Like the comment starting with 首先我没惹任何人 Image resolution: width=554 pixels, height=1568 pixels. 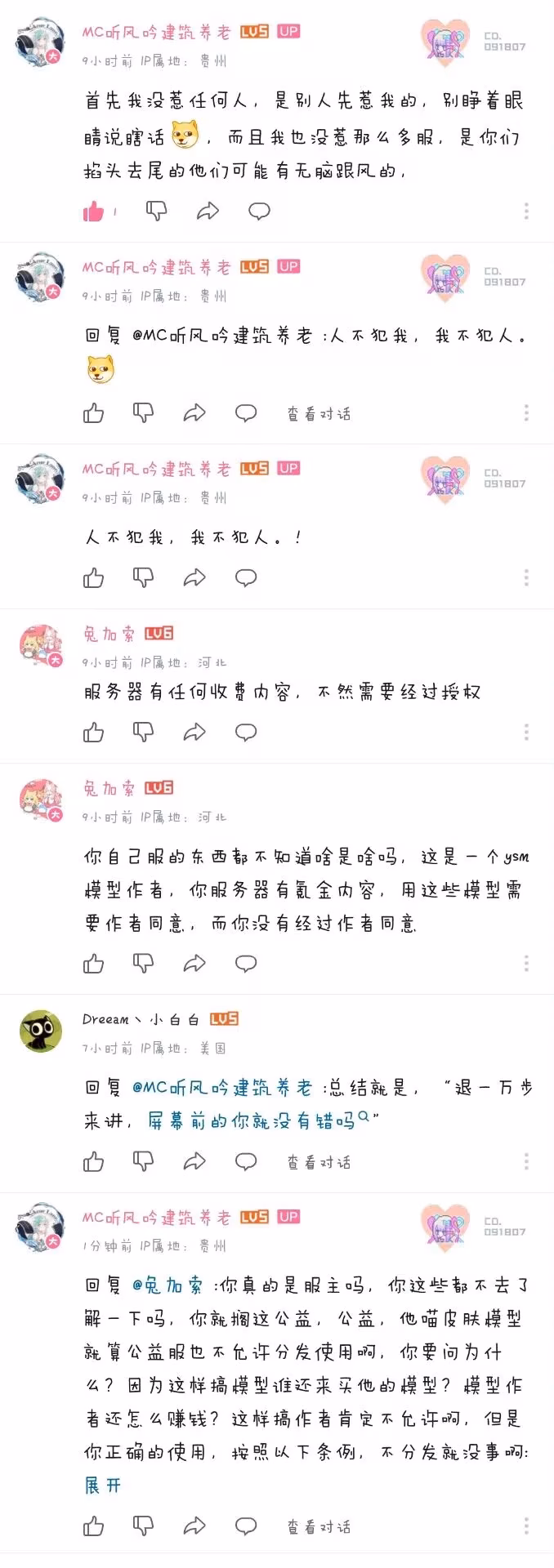94,212
